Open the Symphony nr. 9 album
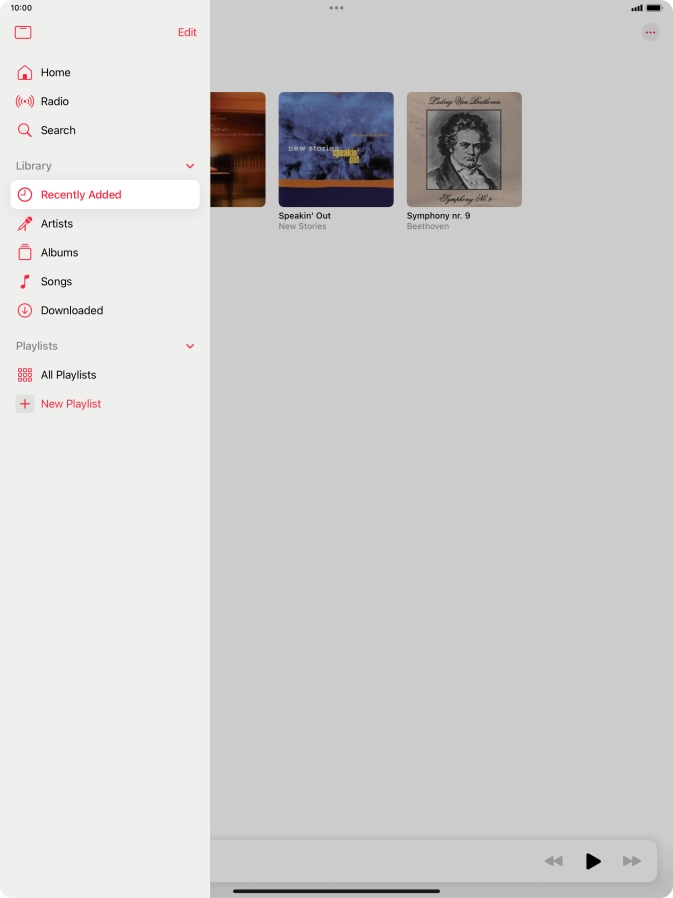The height and width of the screenshot is (898, 673). coord(464,150)
